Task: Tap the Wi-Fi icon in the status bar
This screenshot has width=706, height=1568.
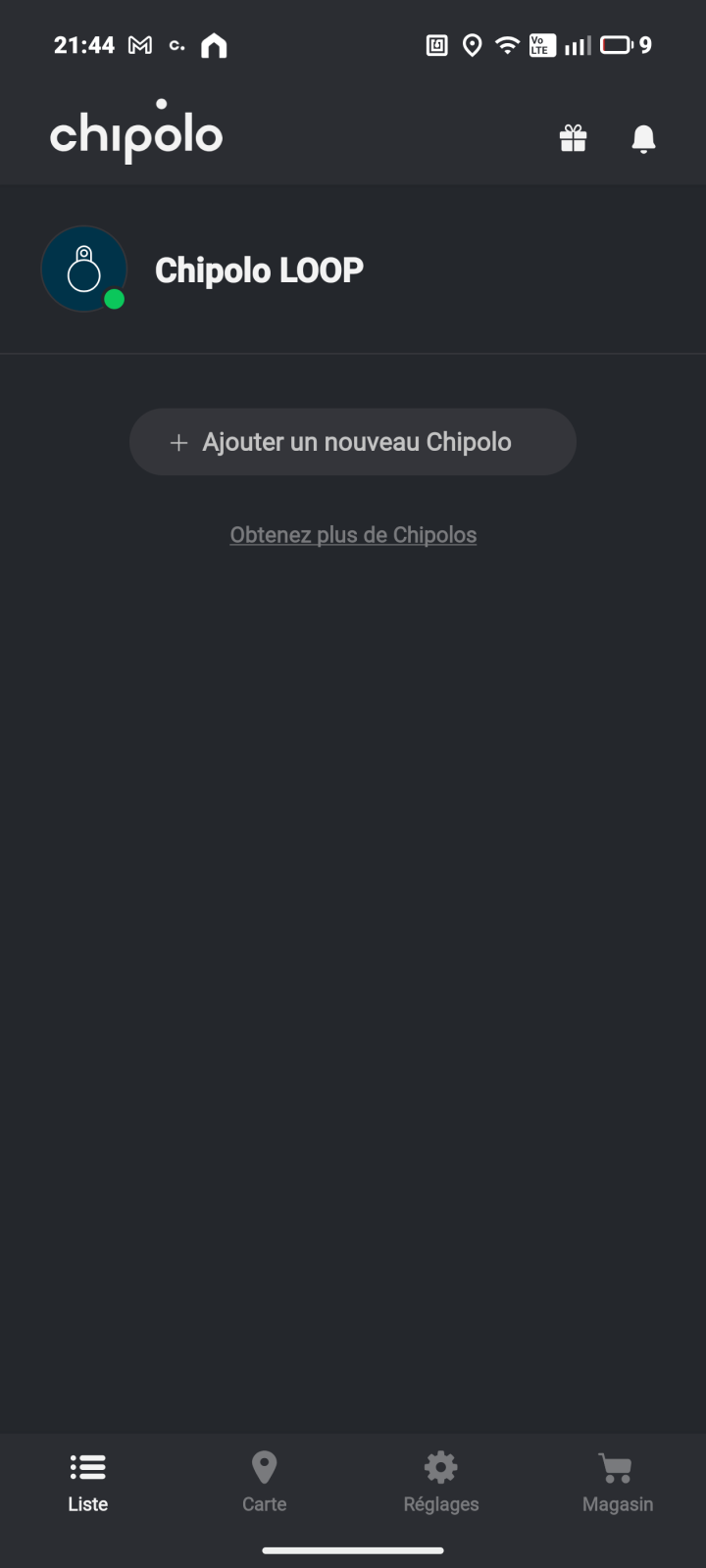Action: (506, 44)
